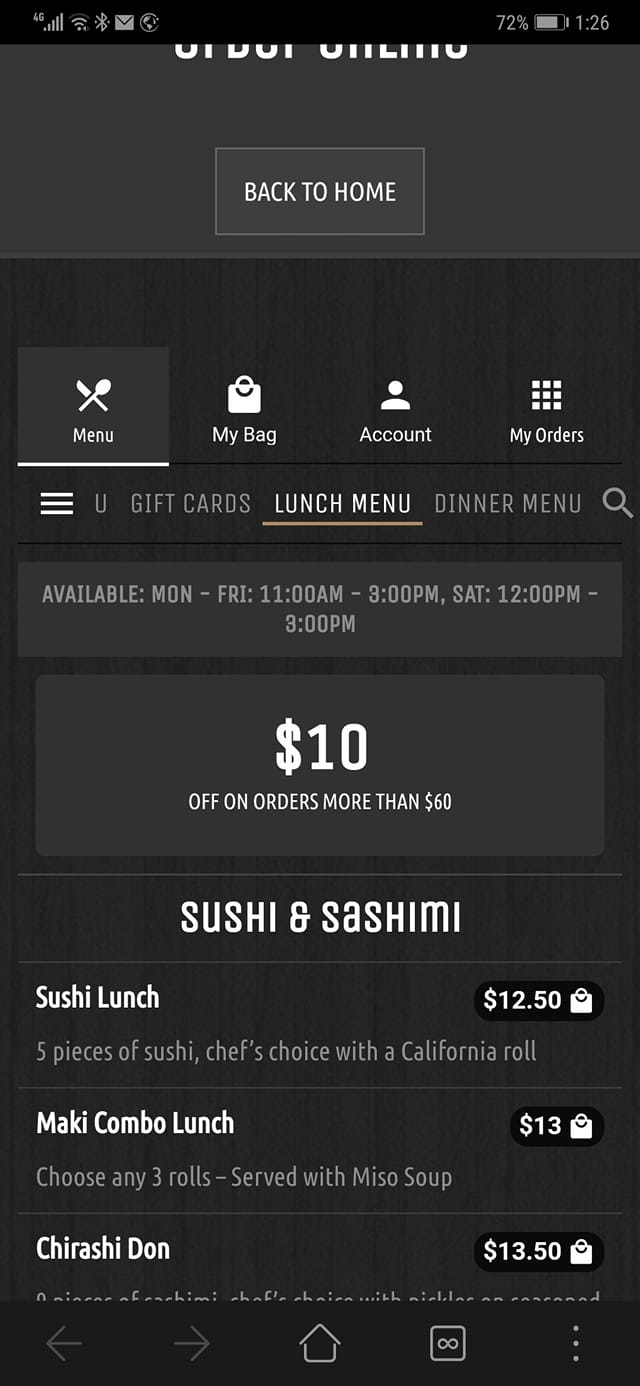The height and width of the screenshot is (1386, 640).
Task: Open the Maki Combo Lunch item details
Action: click(x=135, y=1123)
